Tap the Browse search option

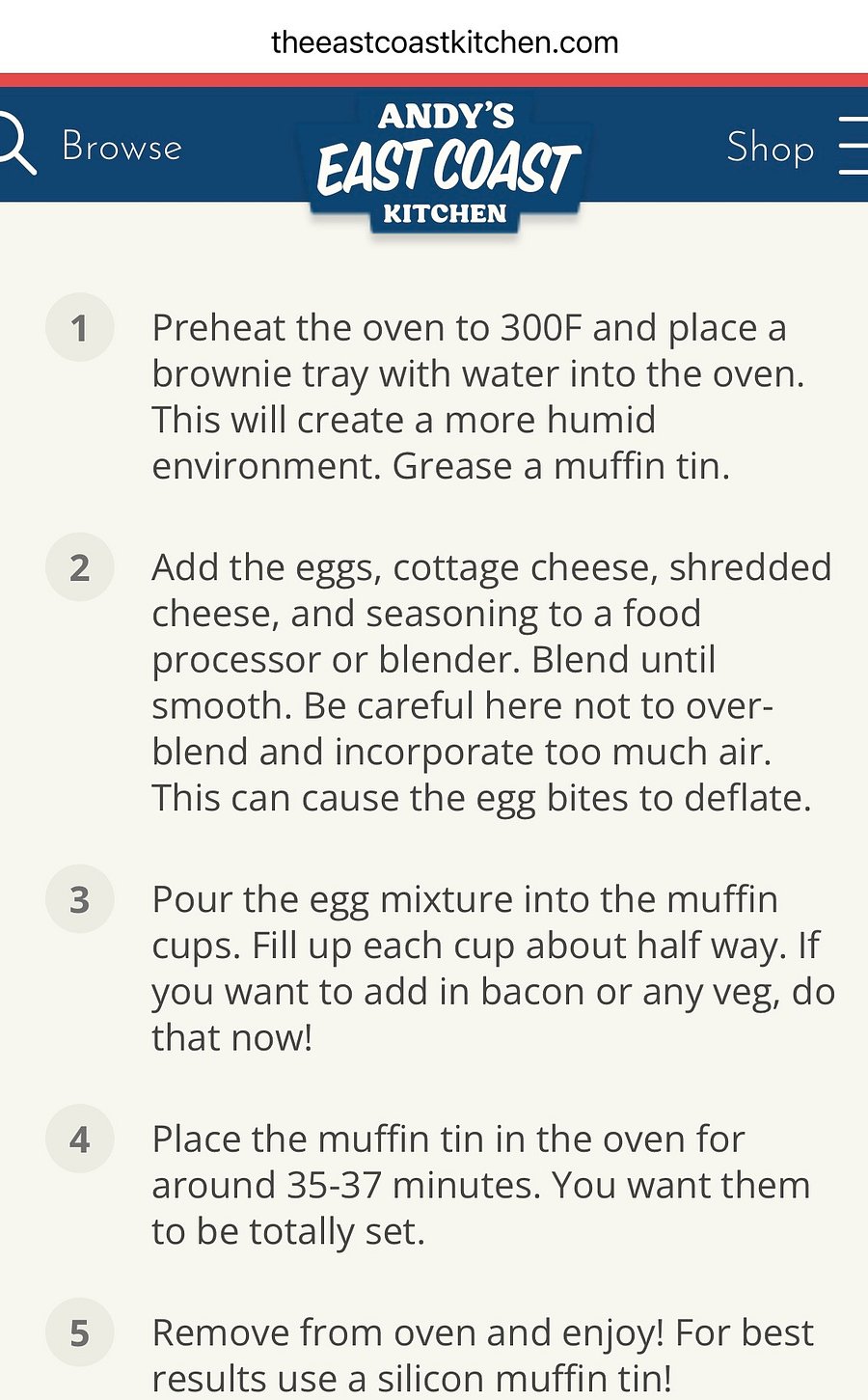92,146
